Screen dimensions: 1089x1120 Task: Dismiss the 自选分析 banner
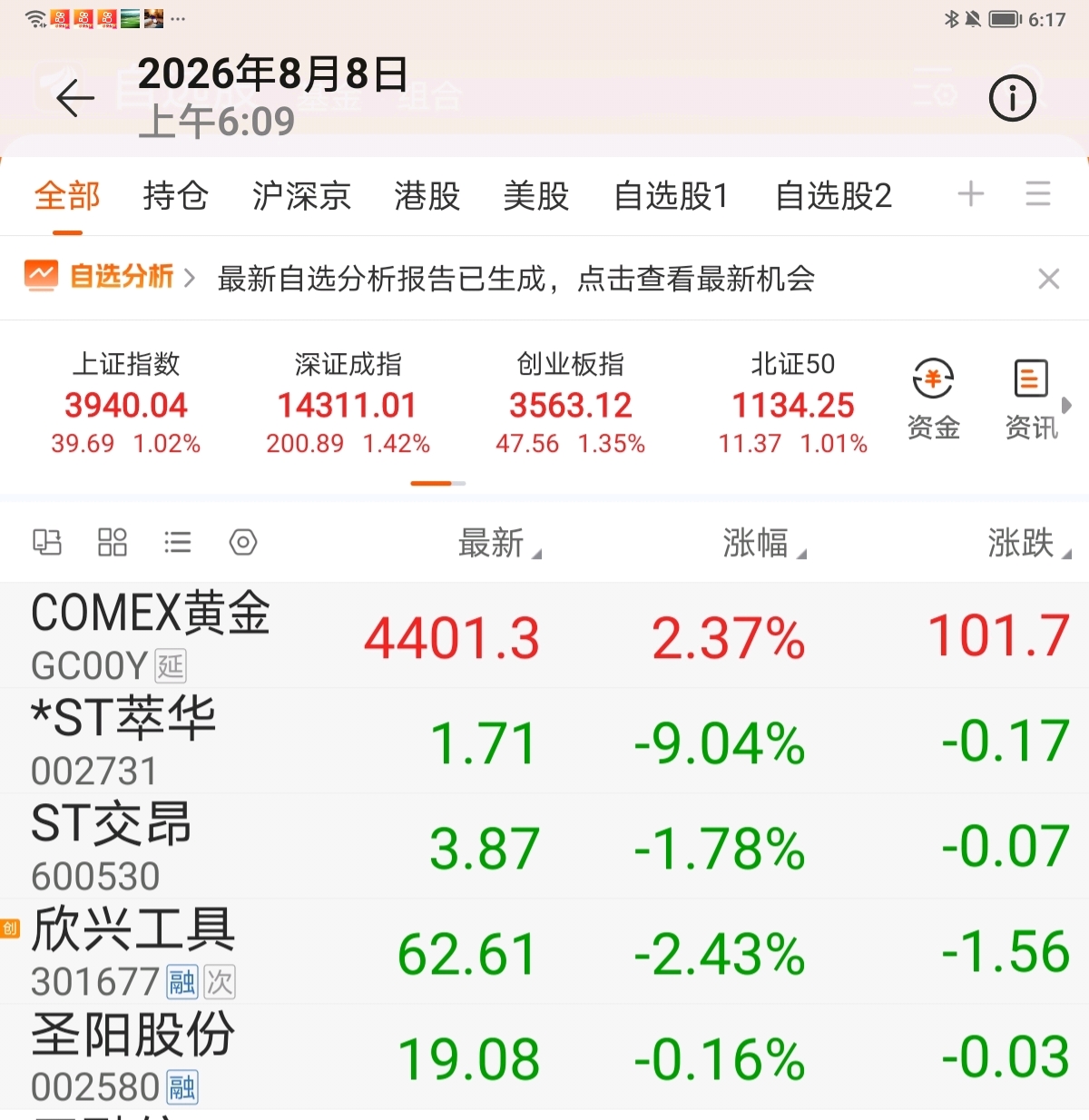(1049, 279)
